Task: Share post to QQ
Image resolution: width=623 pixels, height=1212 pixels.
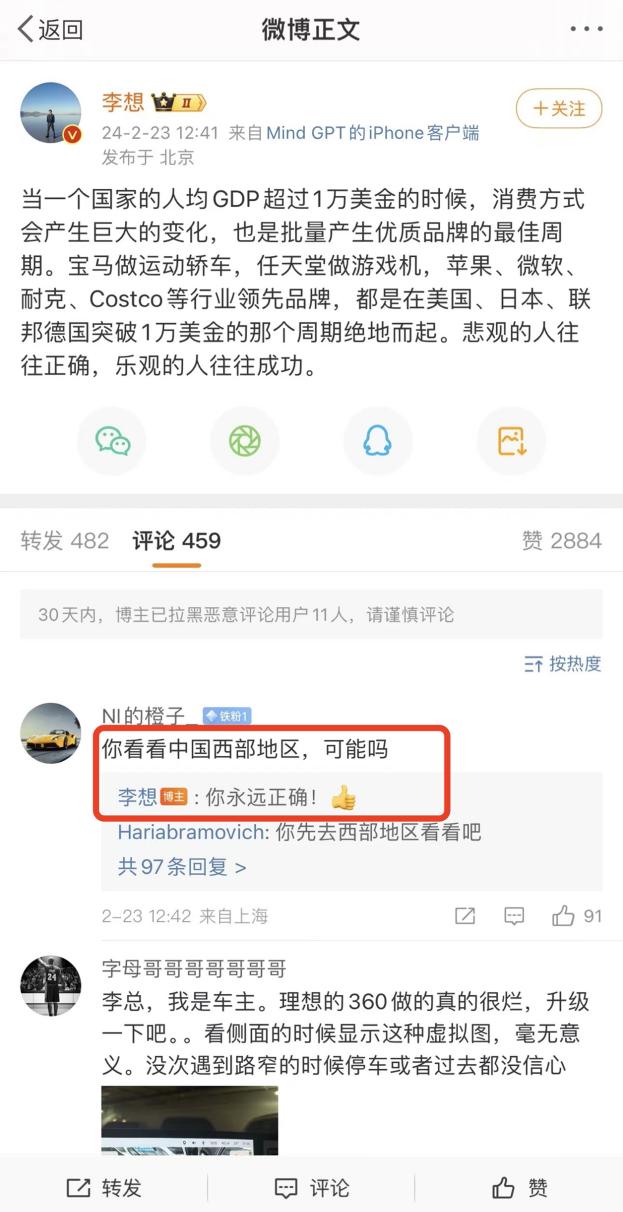Action: click(x=377, y=441)
